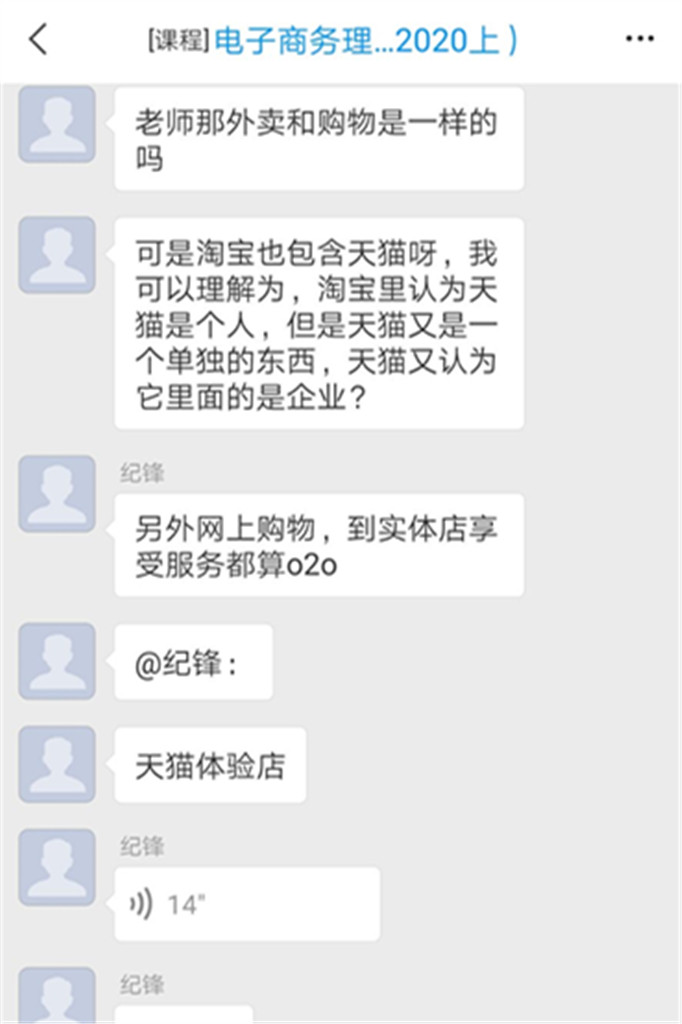Go back using the top-left arrow

(38, 40)
